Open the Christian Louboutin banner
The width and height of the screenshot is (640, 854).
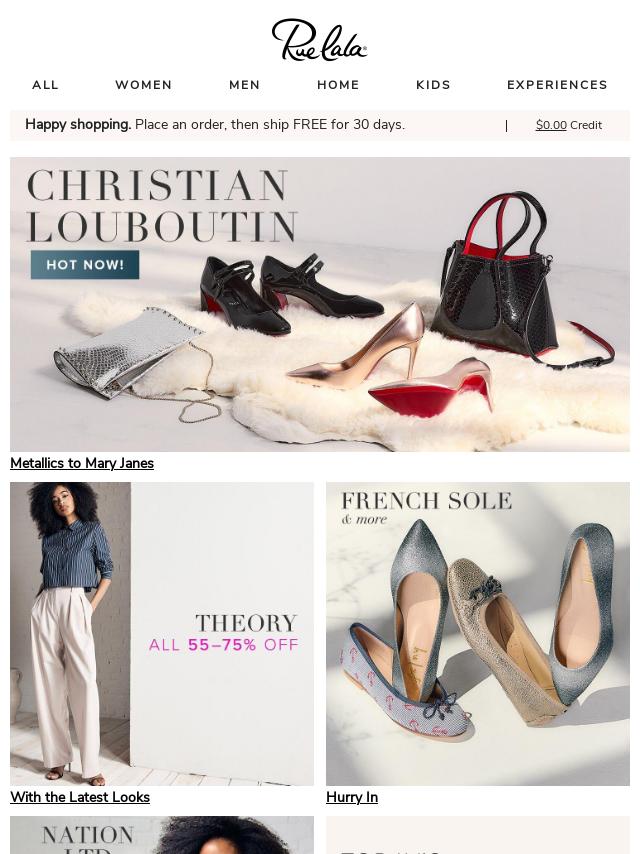[320, 304]
